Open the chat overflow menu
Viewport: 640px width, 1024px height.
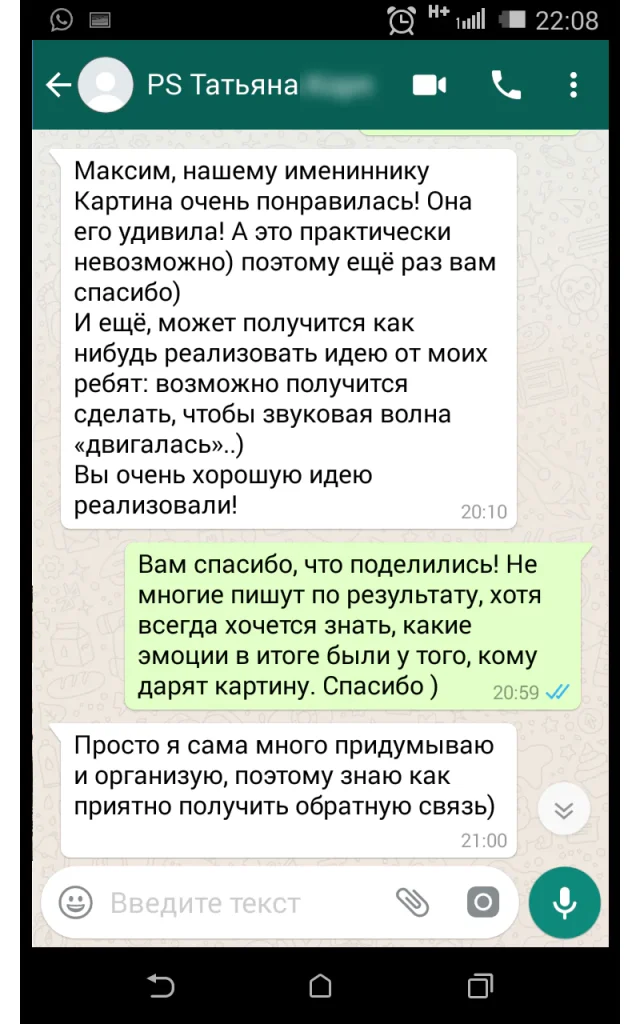tap(573, 86)
